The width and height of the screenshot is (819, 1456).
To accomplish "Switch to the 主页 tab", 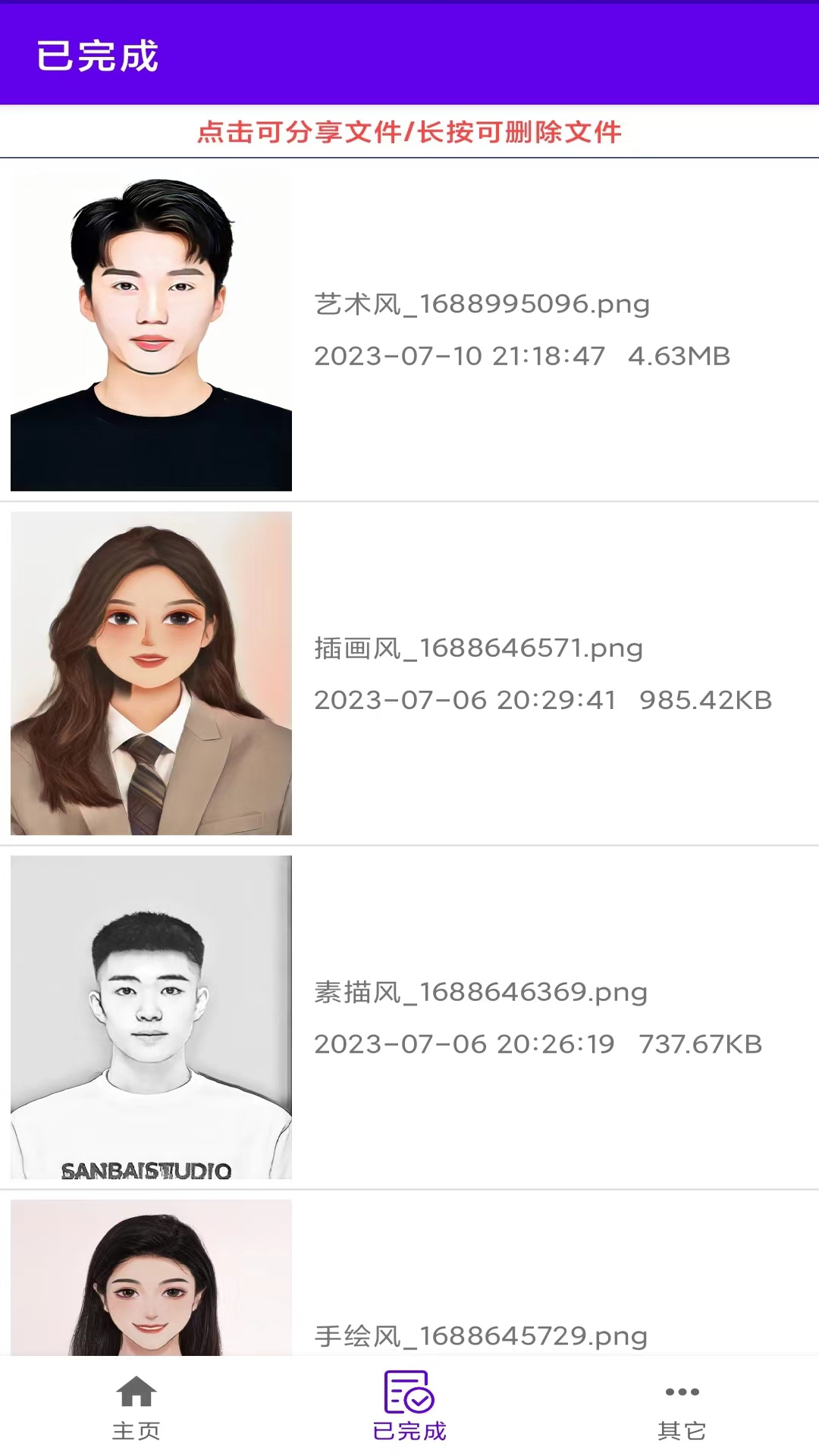I will [x=136, y=1407].
